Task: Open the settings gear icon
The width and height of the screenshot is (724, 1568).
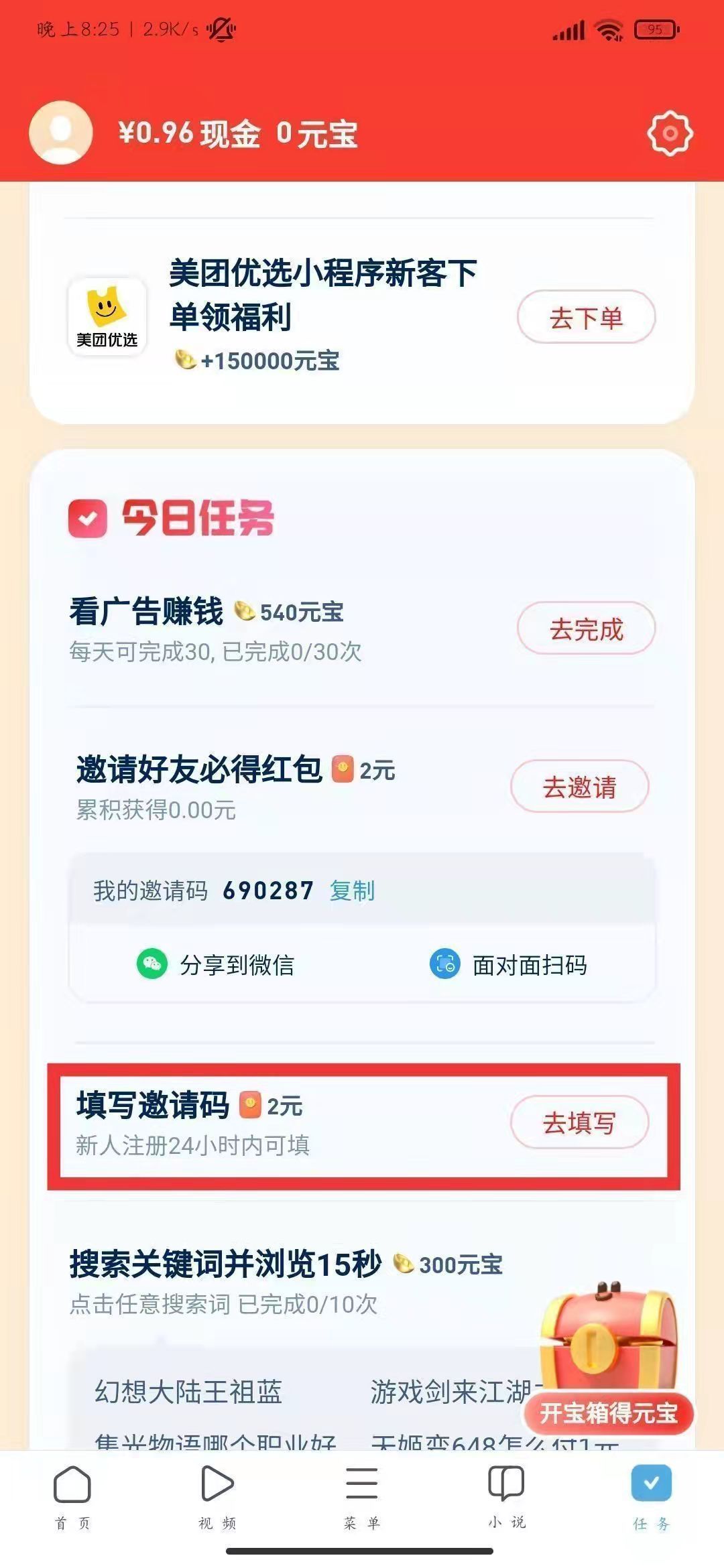Action: (x=669, y=133)
